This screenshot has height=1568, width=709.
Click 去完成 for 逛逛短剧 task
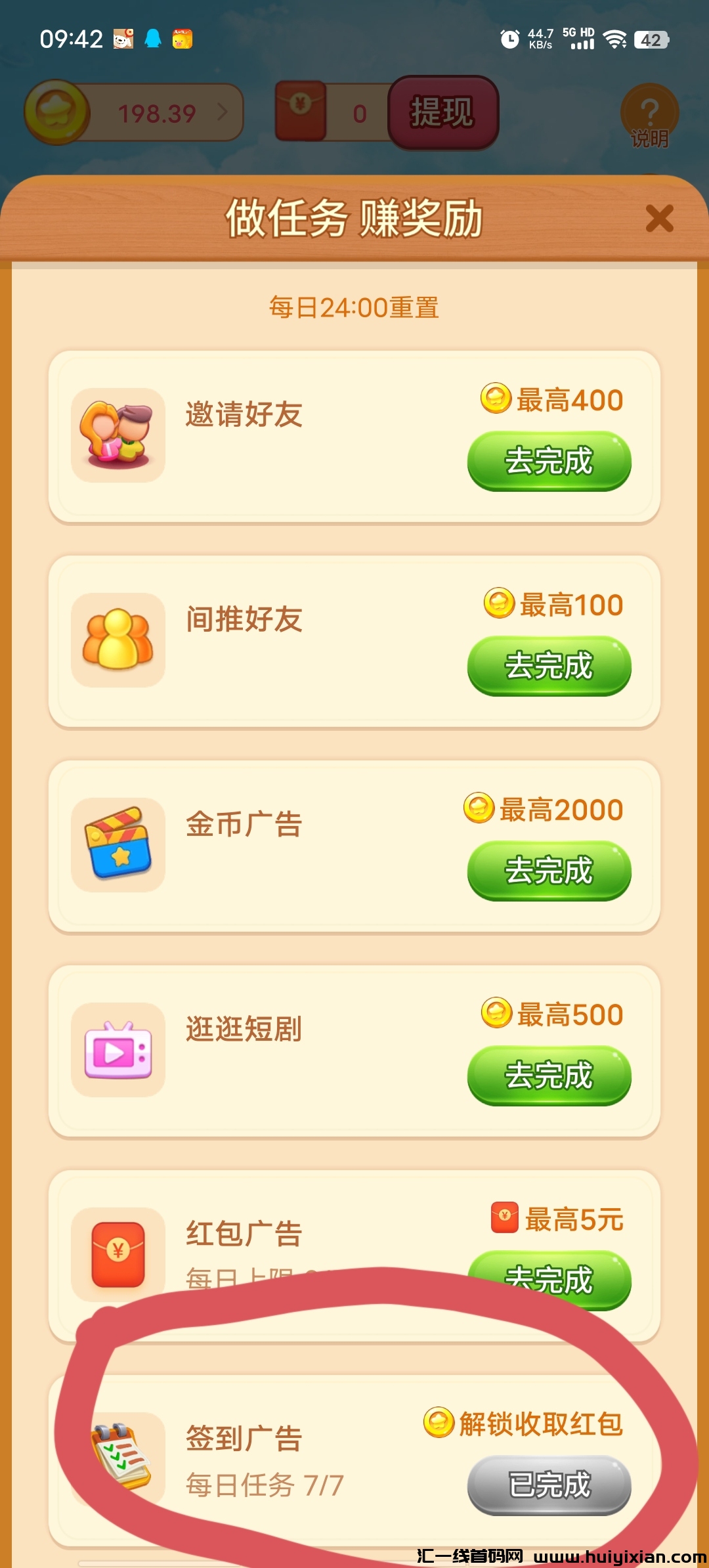(x=549, y=1076)
